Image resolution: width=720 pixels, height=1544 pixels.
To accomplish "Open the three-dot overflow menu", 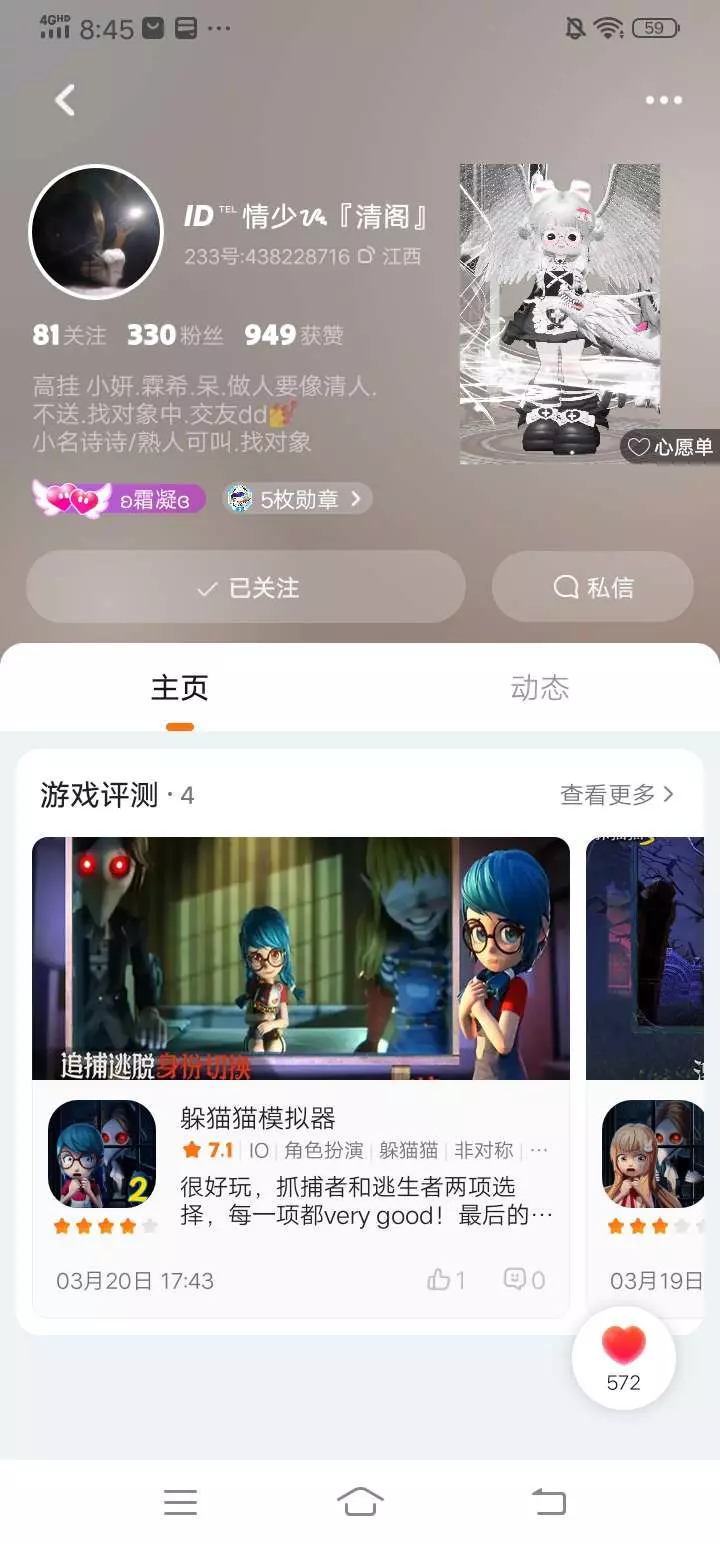I will coord(664,100).
